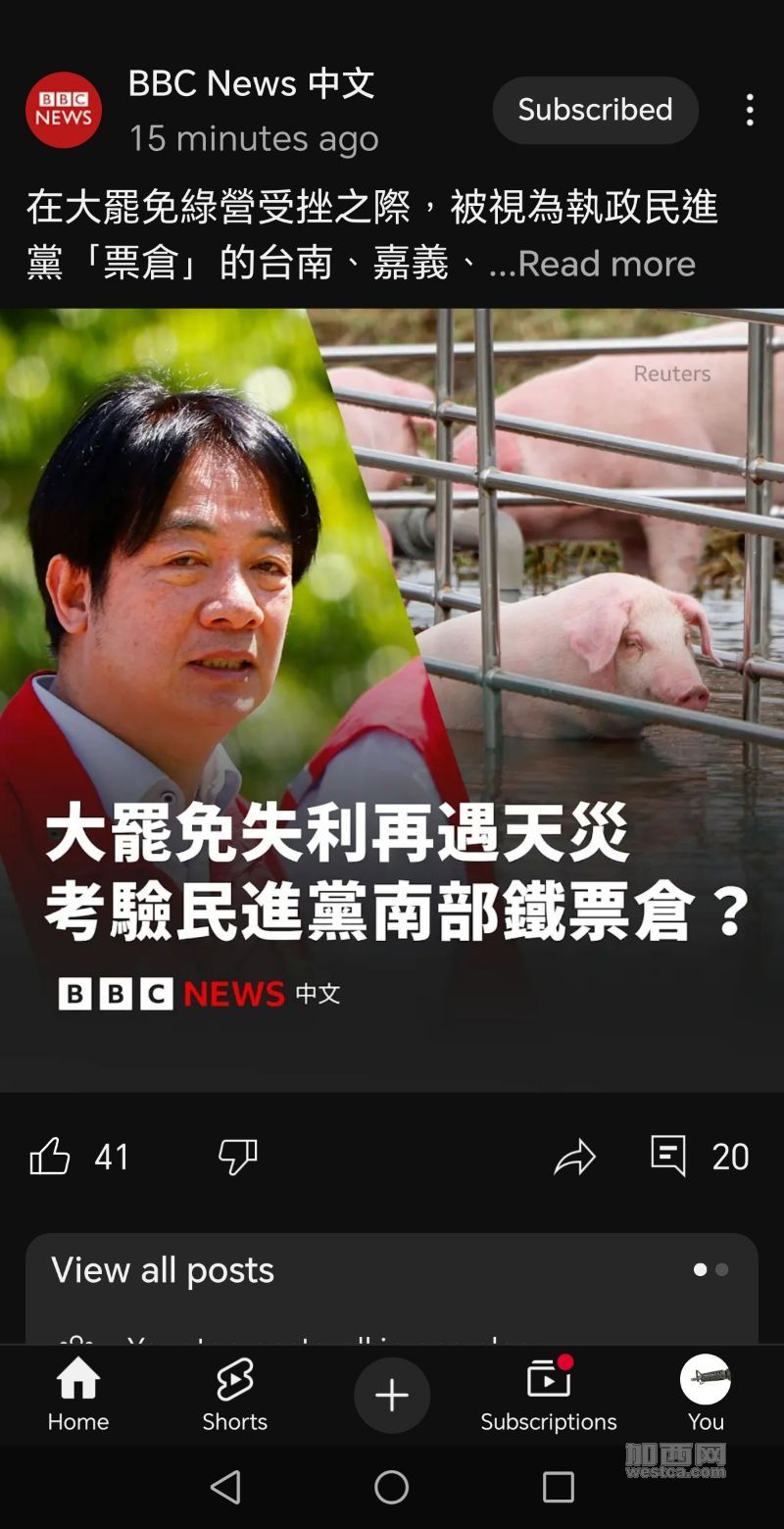Open the BBC News 中文 channel avatar

tap(64, 110)
